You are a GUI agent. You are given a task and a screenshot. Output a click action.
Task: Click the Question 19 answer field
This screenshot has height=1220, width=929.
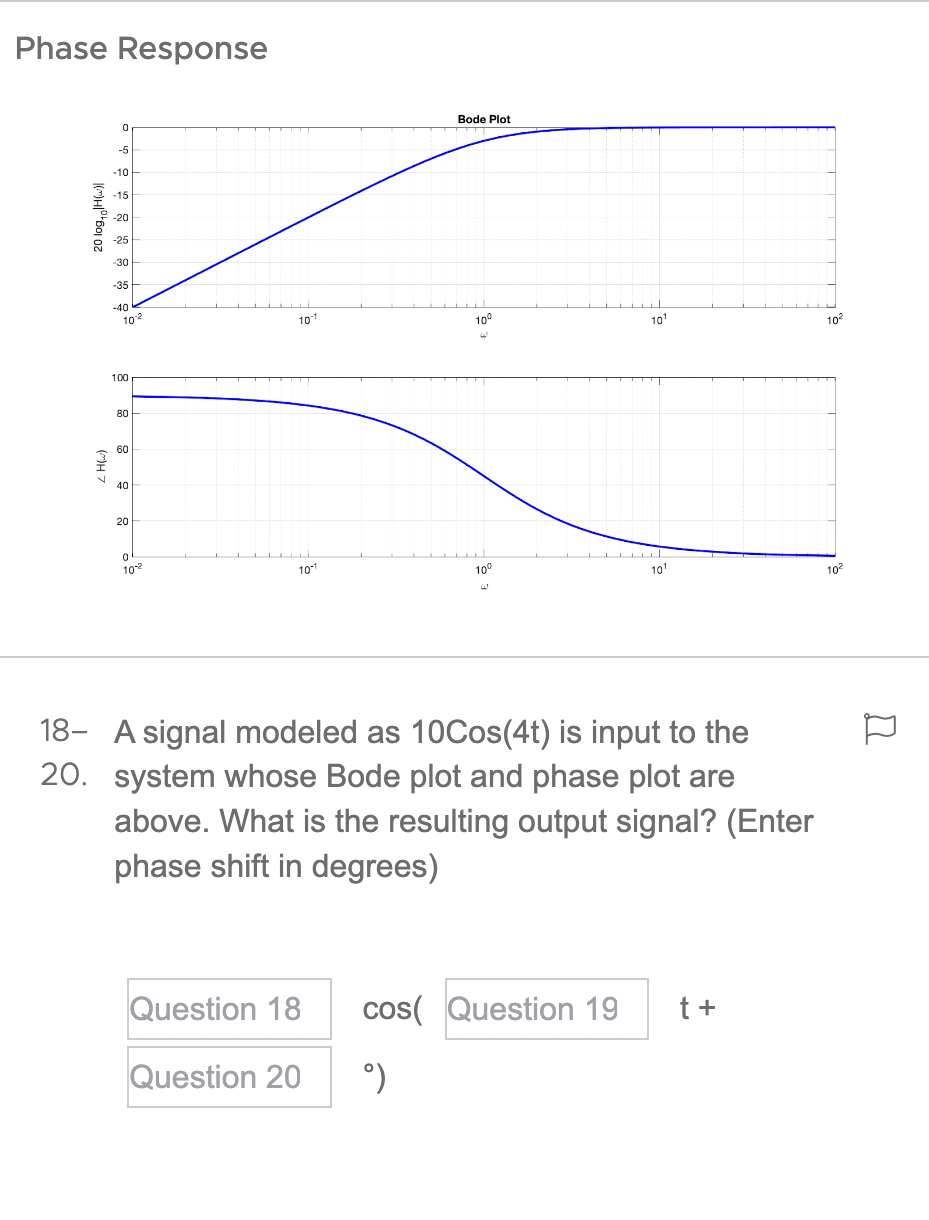click(x=546, y=1009)
